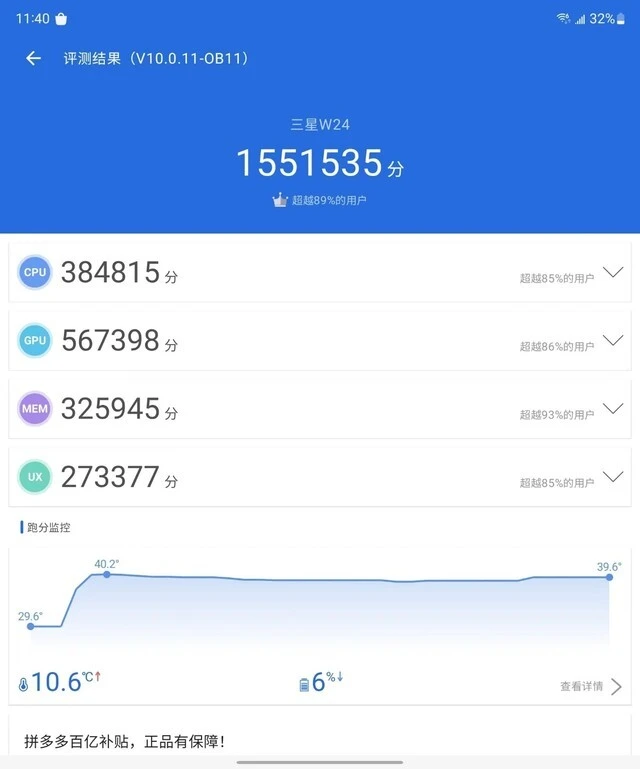Open the 拼多多百亿补贴 ad banner
Image resolution: width=640 pixels, height=769 pixels.
coord(320,741)
